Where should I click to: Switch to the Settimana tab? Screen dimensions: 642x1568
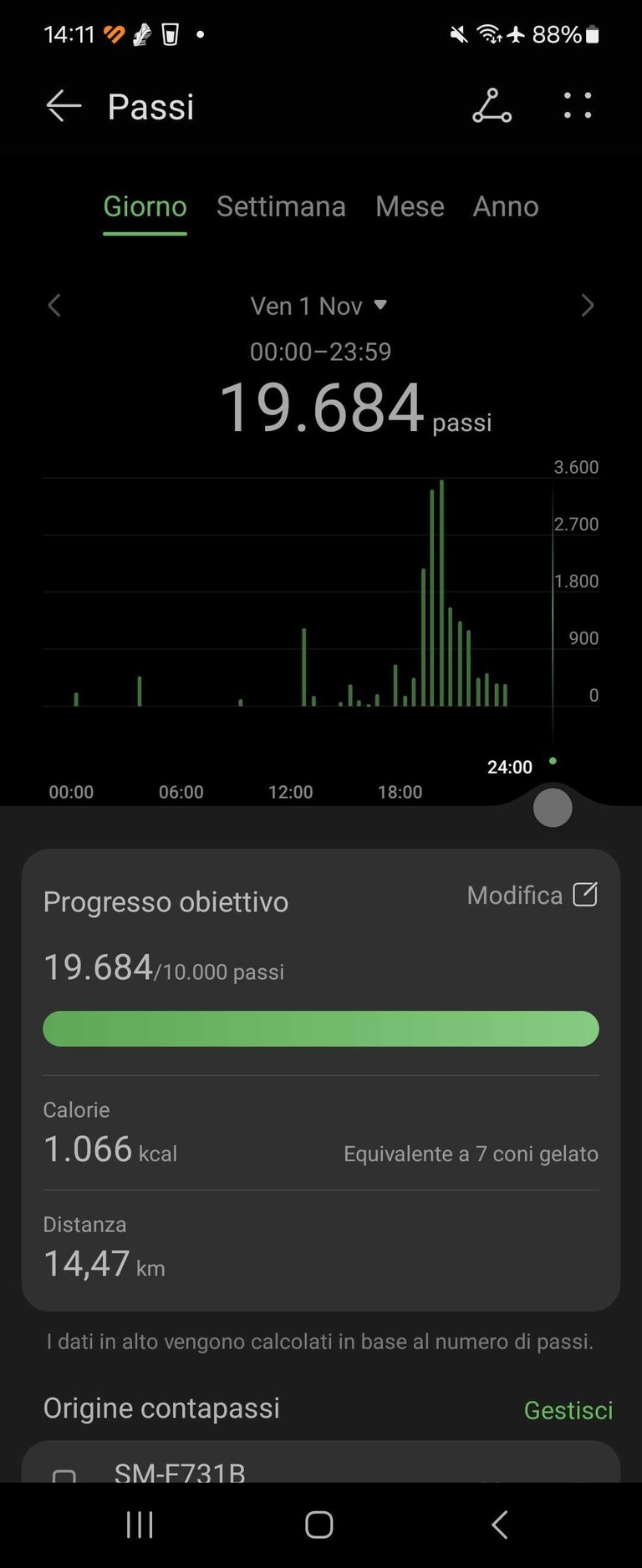coord(281,206)
